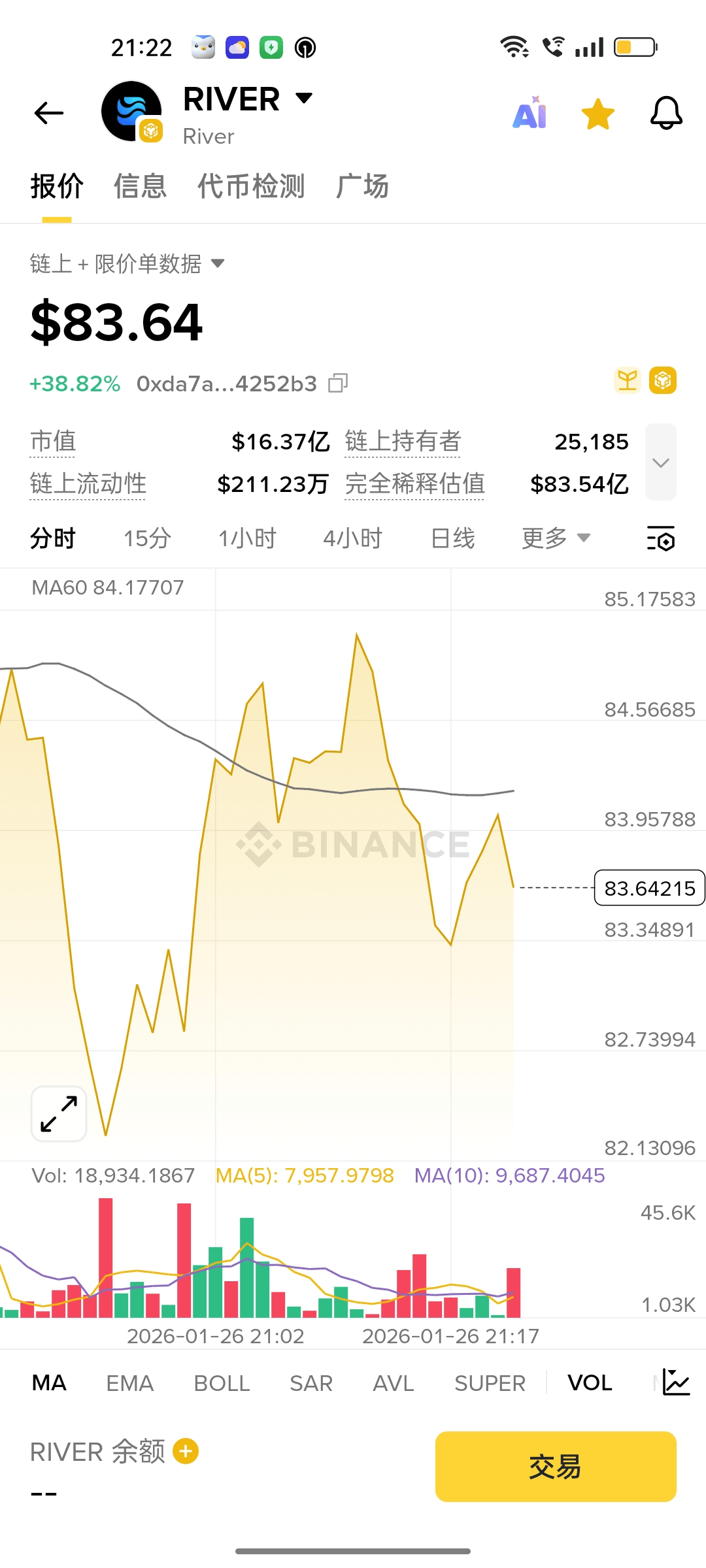Open chart settings icon
The image size is (706, 1568).
point(661,539)
